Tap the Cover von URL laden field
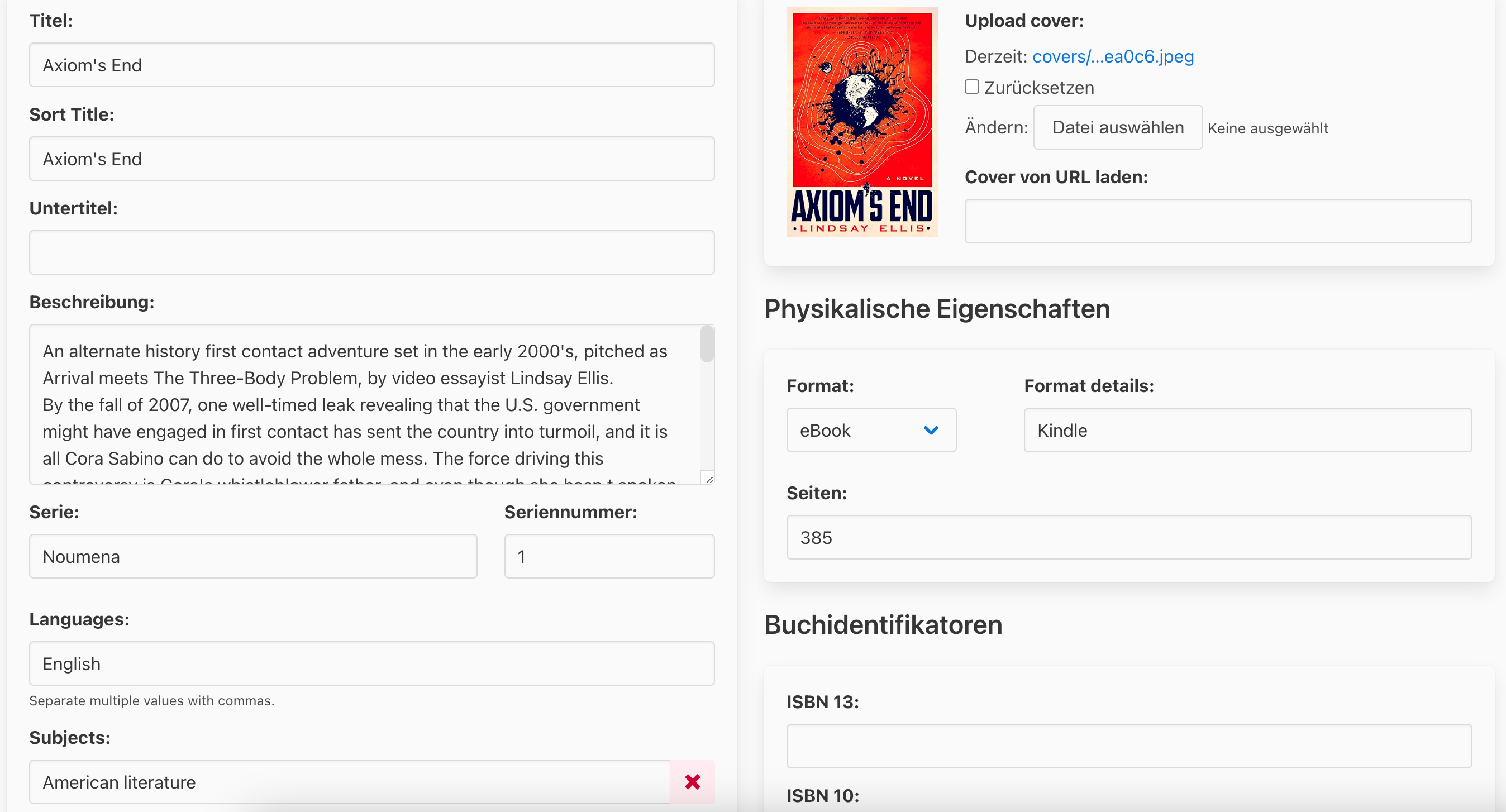This screenshot has width=1506, height=812. pyautogui.click(x=1218, y=221)
